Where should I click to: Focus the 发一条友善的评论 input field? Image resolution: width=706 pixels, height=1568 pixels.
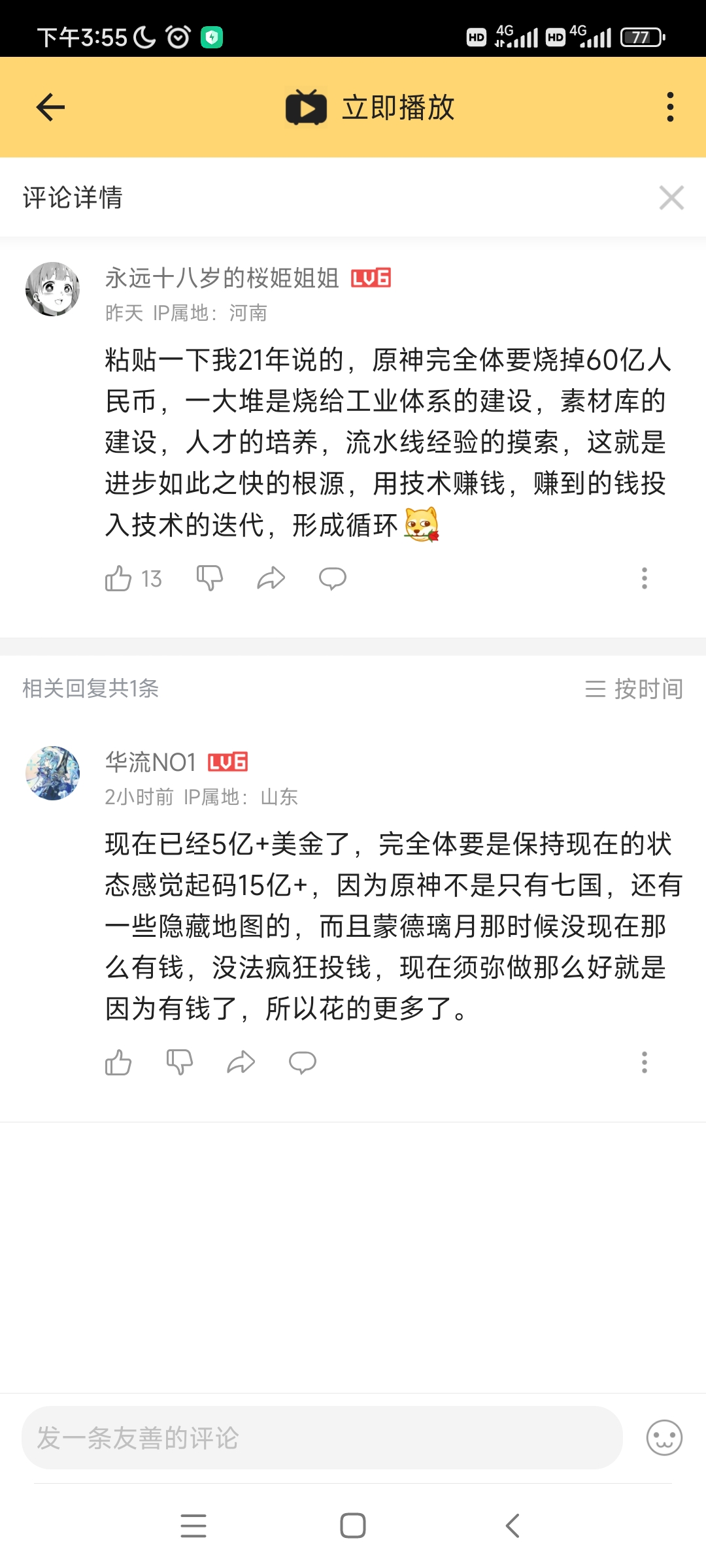[322, 1438]
